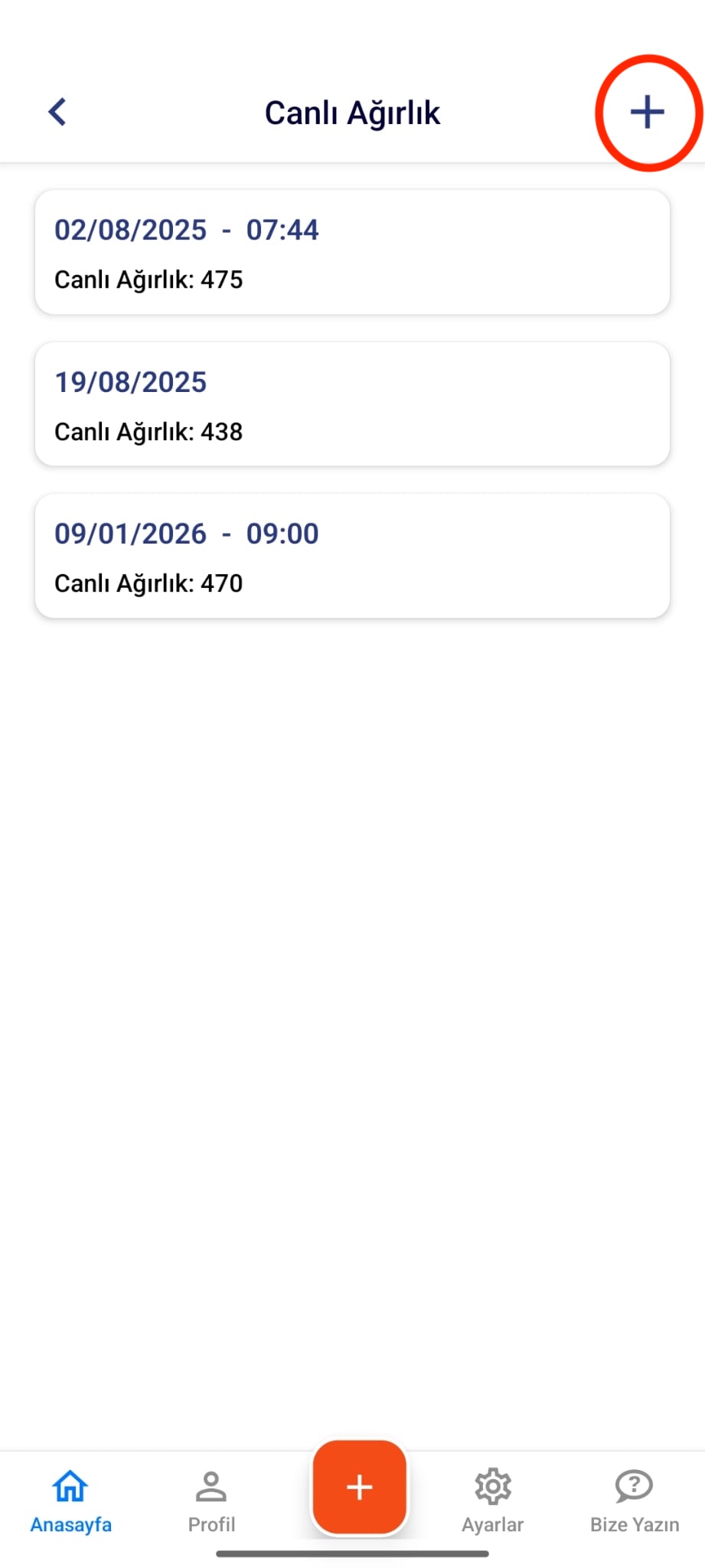The width and height of the screenshot is (705, 1568).
Task: Open the 02/08/2025 weight entry
Action: tap(352, 253)
